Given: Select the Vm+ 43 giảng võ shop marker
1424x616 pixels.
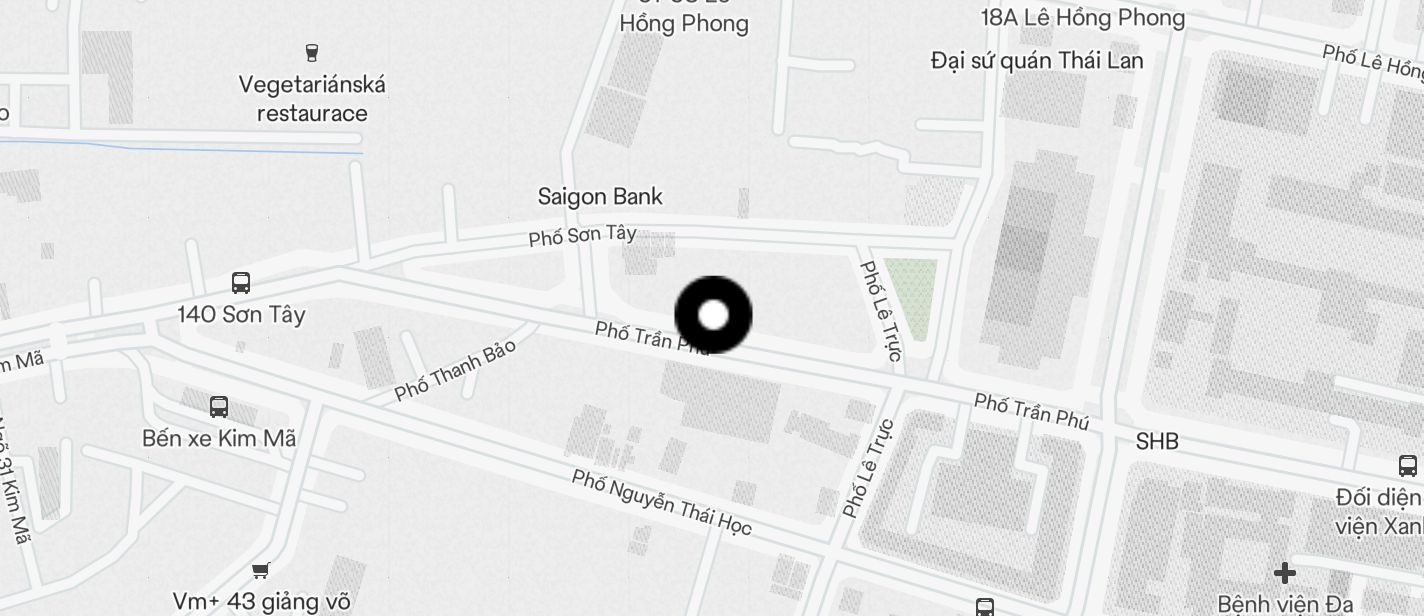Looking at the screenshot, I should (261, 571).
